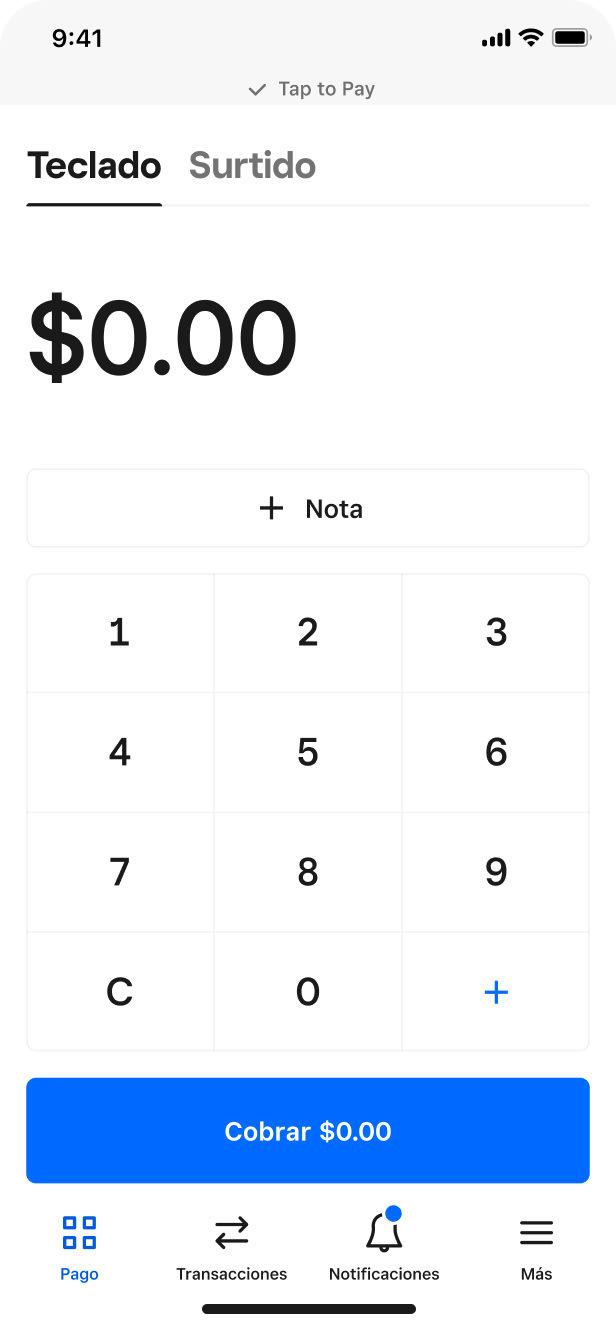Tap the 2 key

point(308,633)
